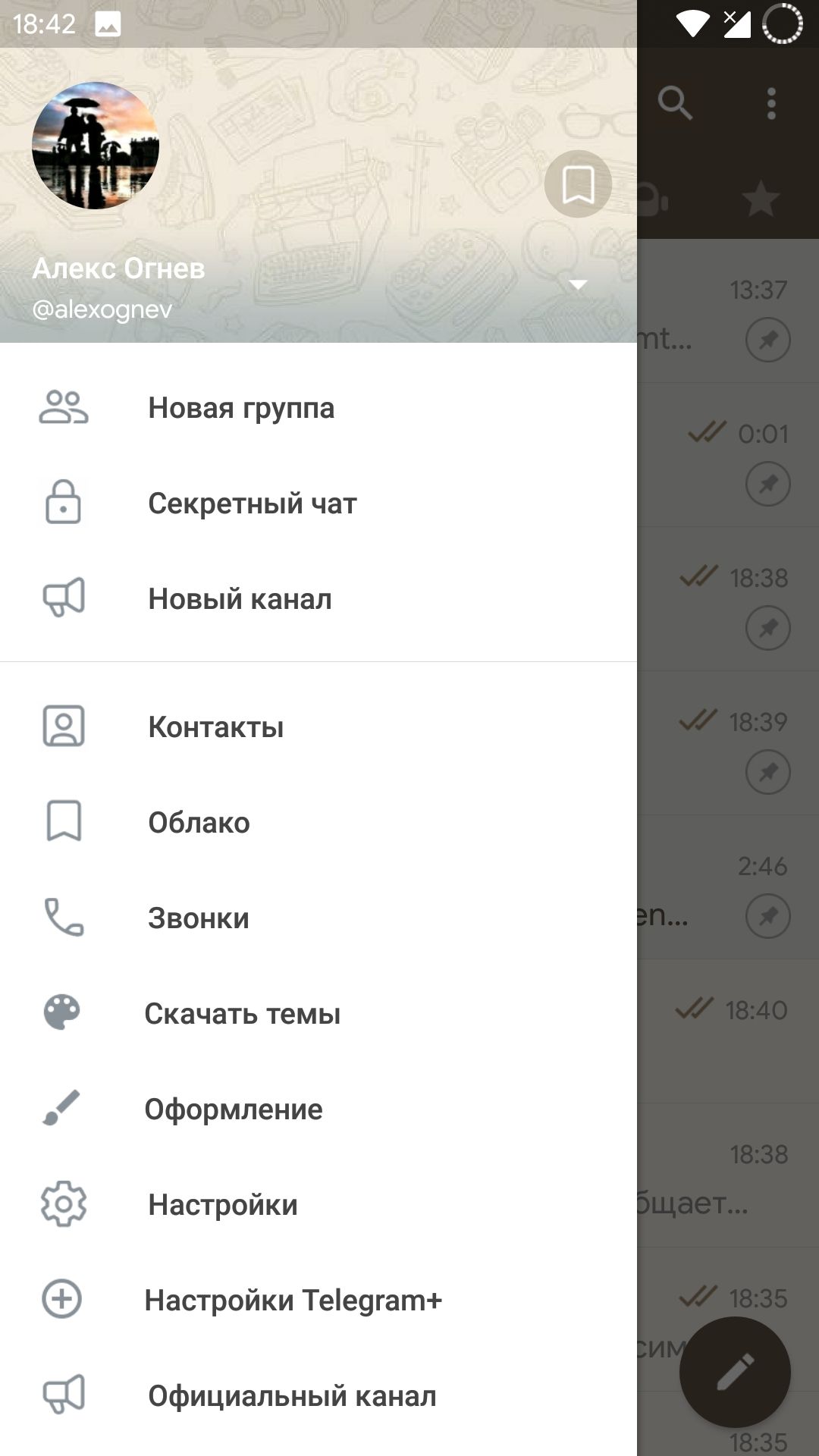Open Оформление settings
819x1456 pixels.
point(234,1109)
